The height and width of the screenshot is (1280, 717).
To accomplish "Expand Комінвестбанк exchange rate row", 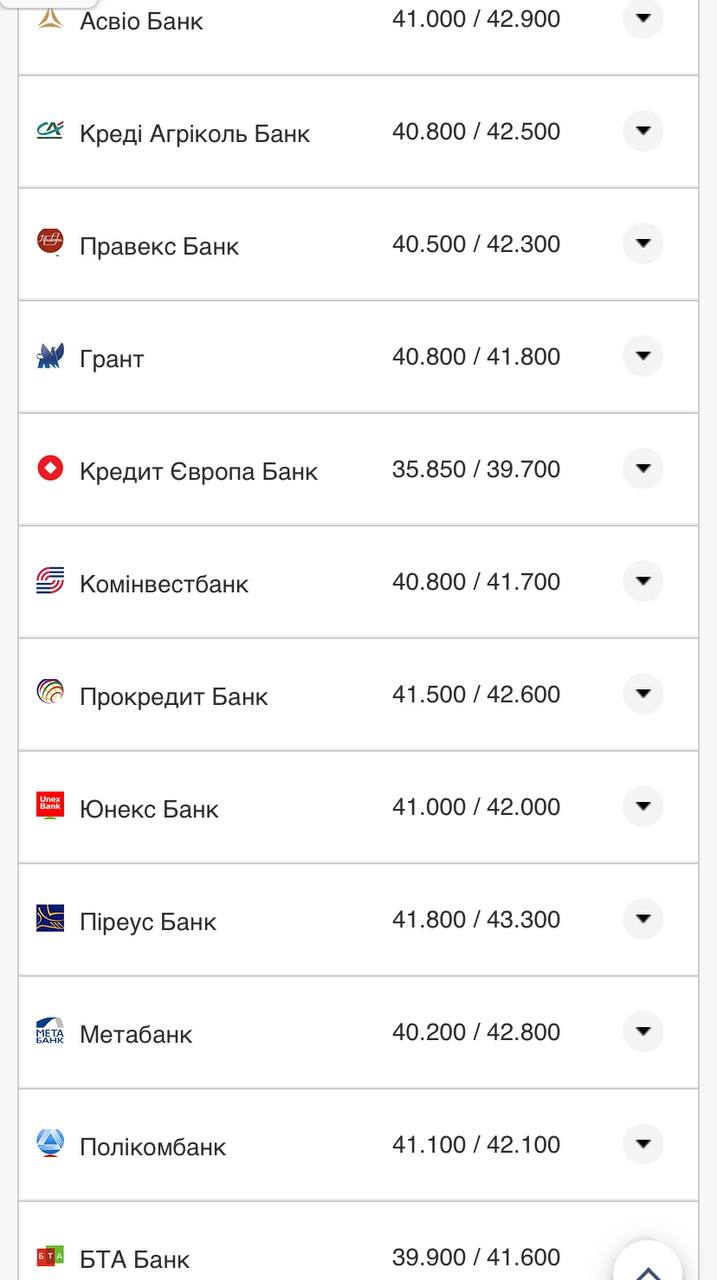I will pos(643,581).
